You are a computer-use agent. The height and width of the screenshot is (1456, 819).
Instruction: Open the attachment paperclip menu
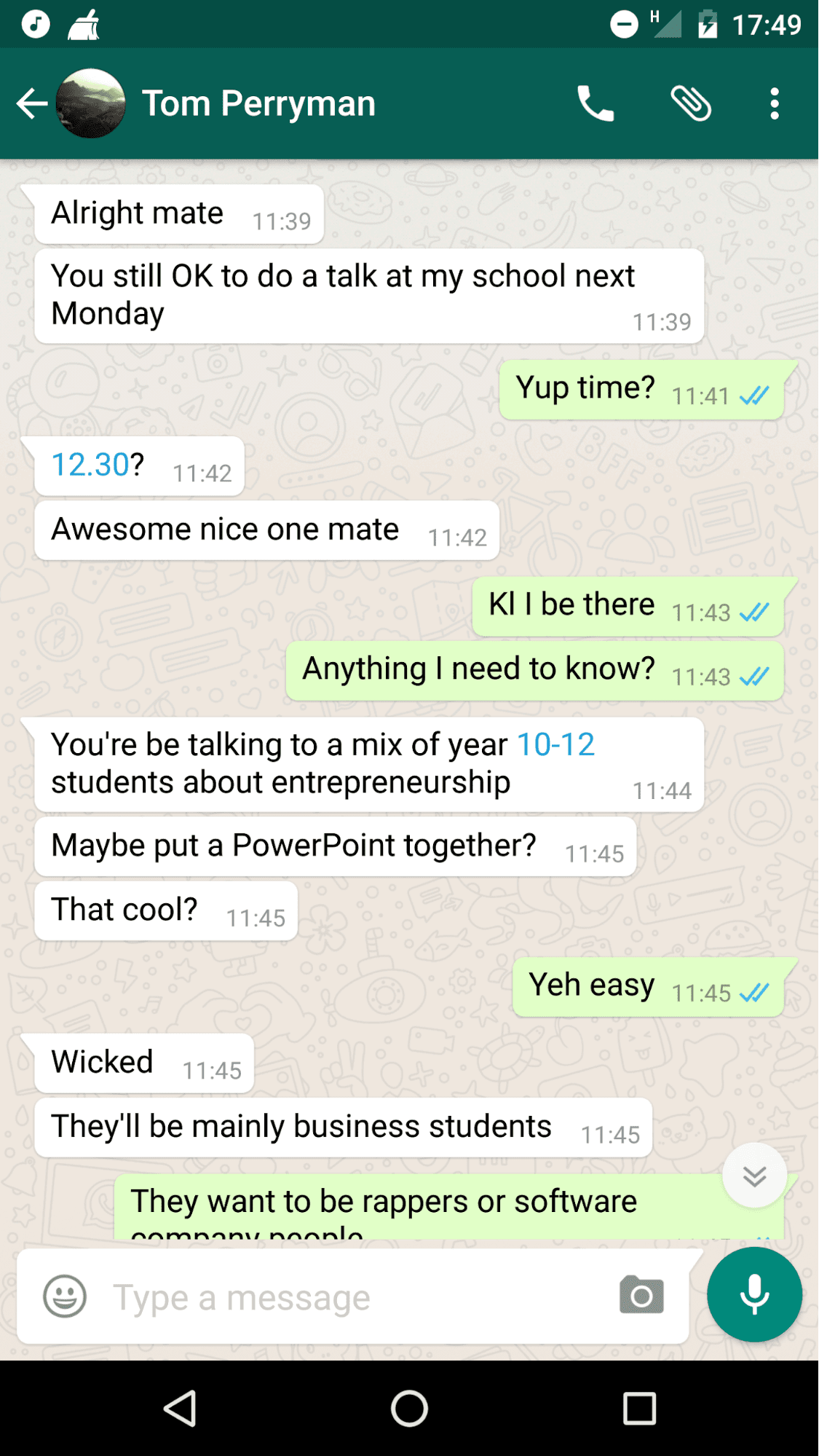[690, 103]
